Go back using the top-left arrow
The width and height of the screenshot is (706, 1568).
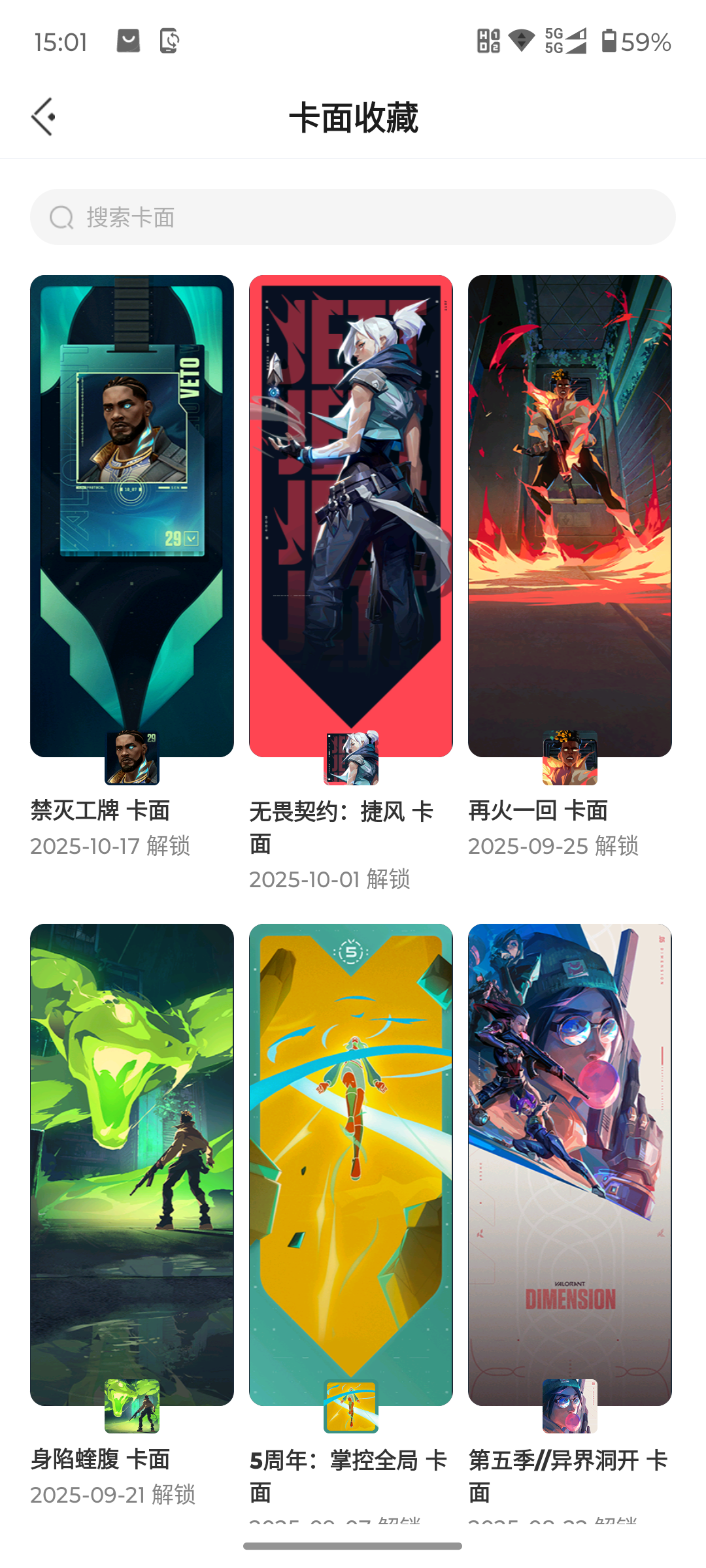[x=43, y=118]
